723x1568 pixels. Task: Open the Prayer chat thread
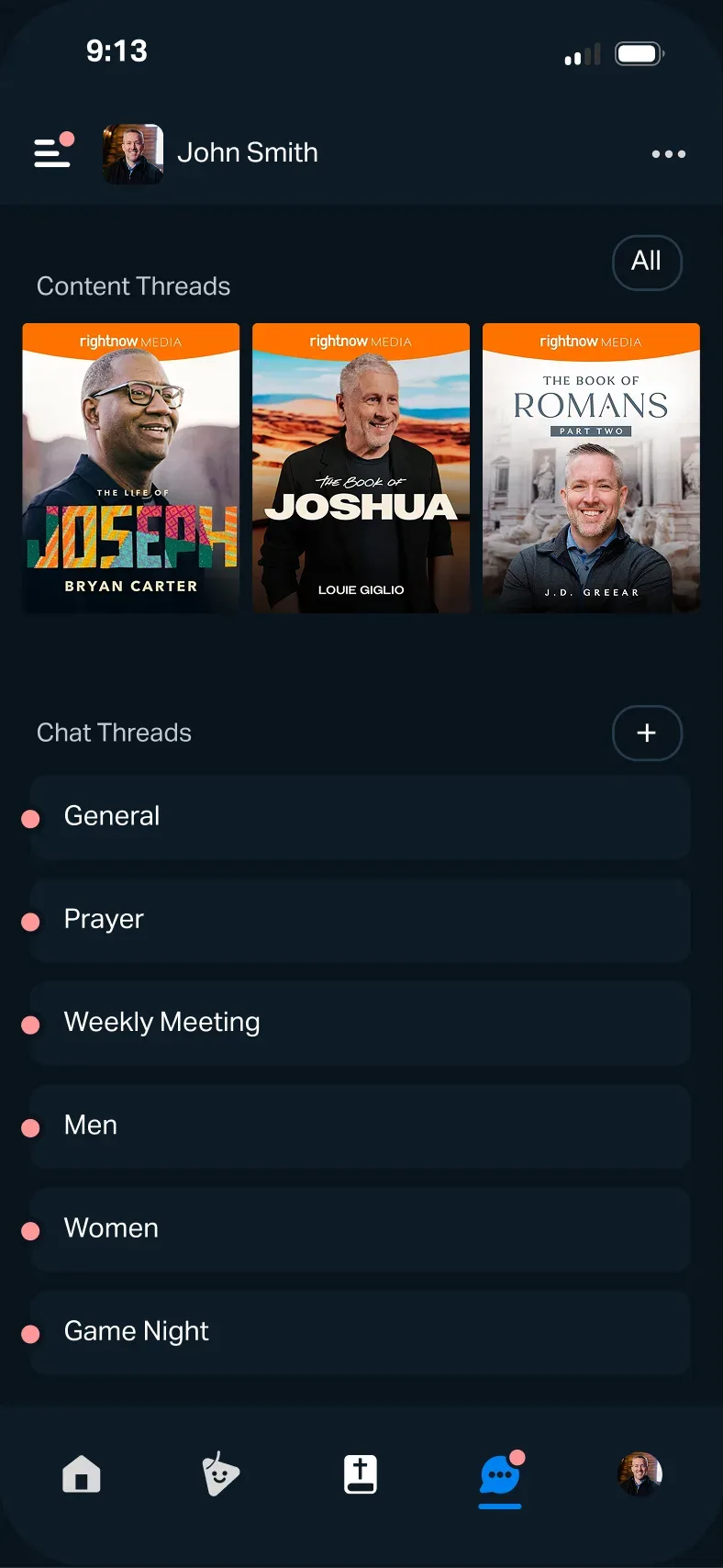[360, 920]
